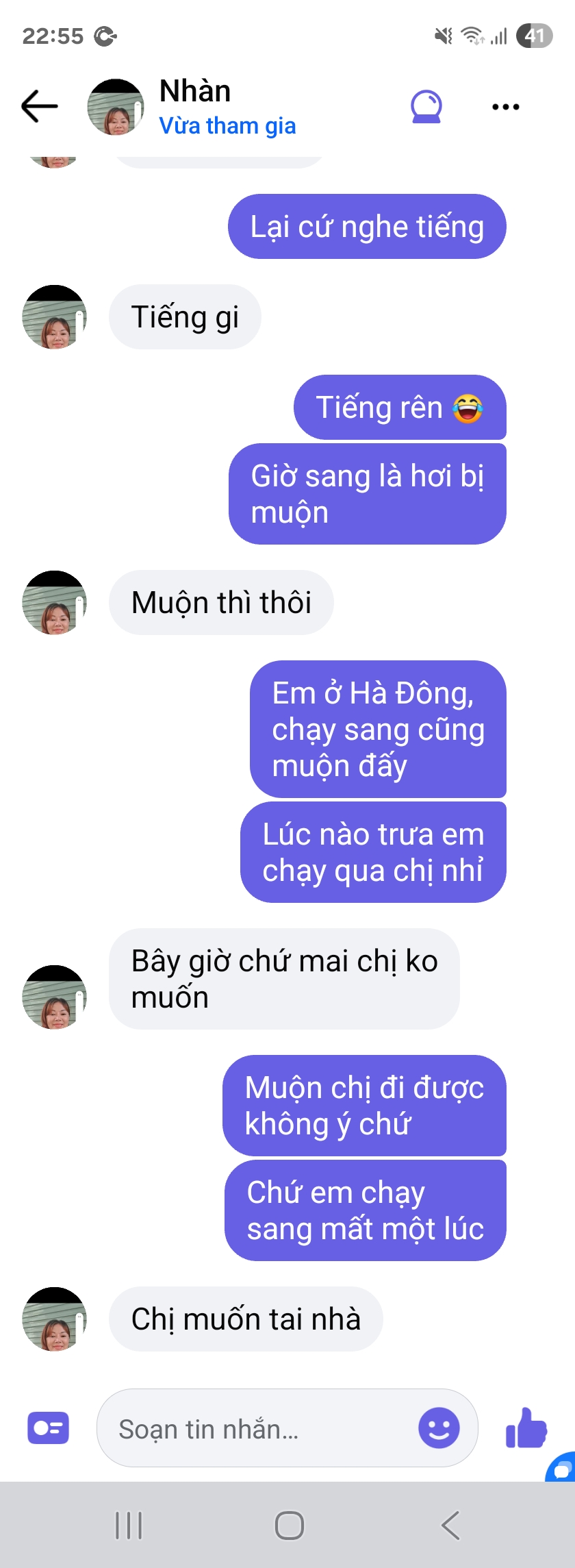Tap the system home button

click(x=289, y=1526)
